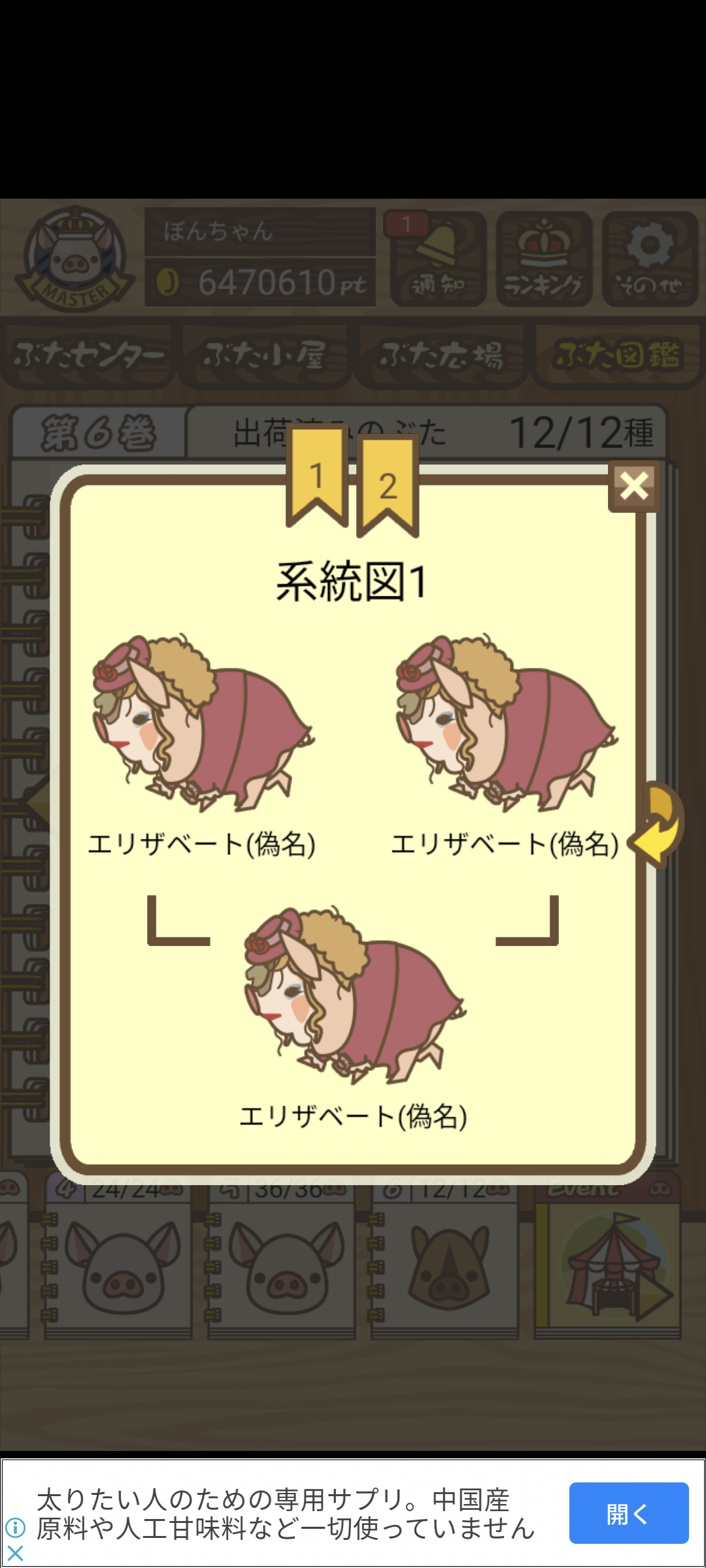706x1568 pixels.
Task: Select bookmark tab 1
Action: coord(317,476)
